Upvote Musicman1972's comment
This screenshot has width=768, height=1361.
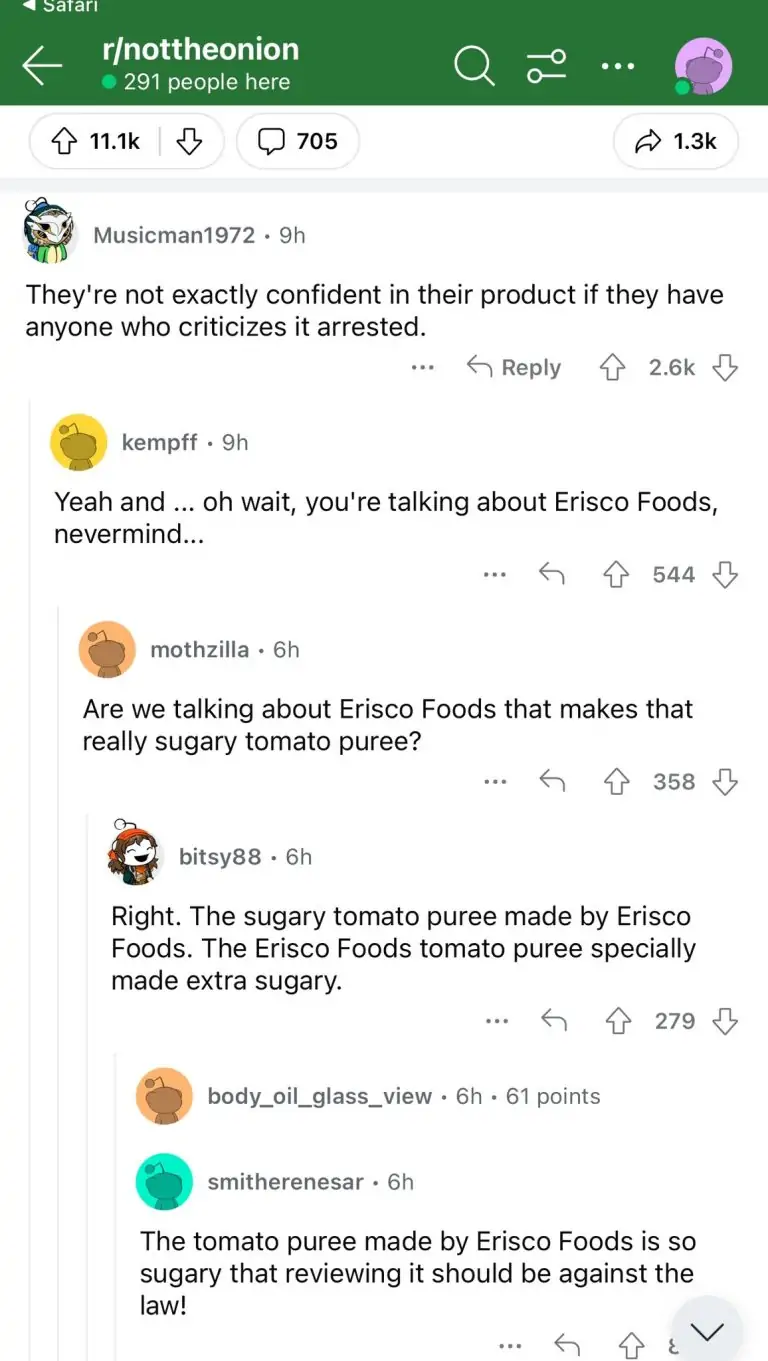click(612, 368)
